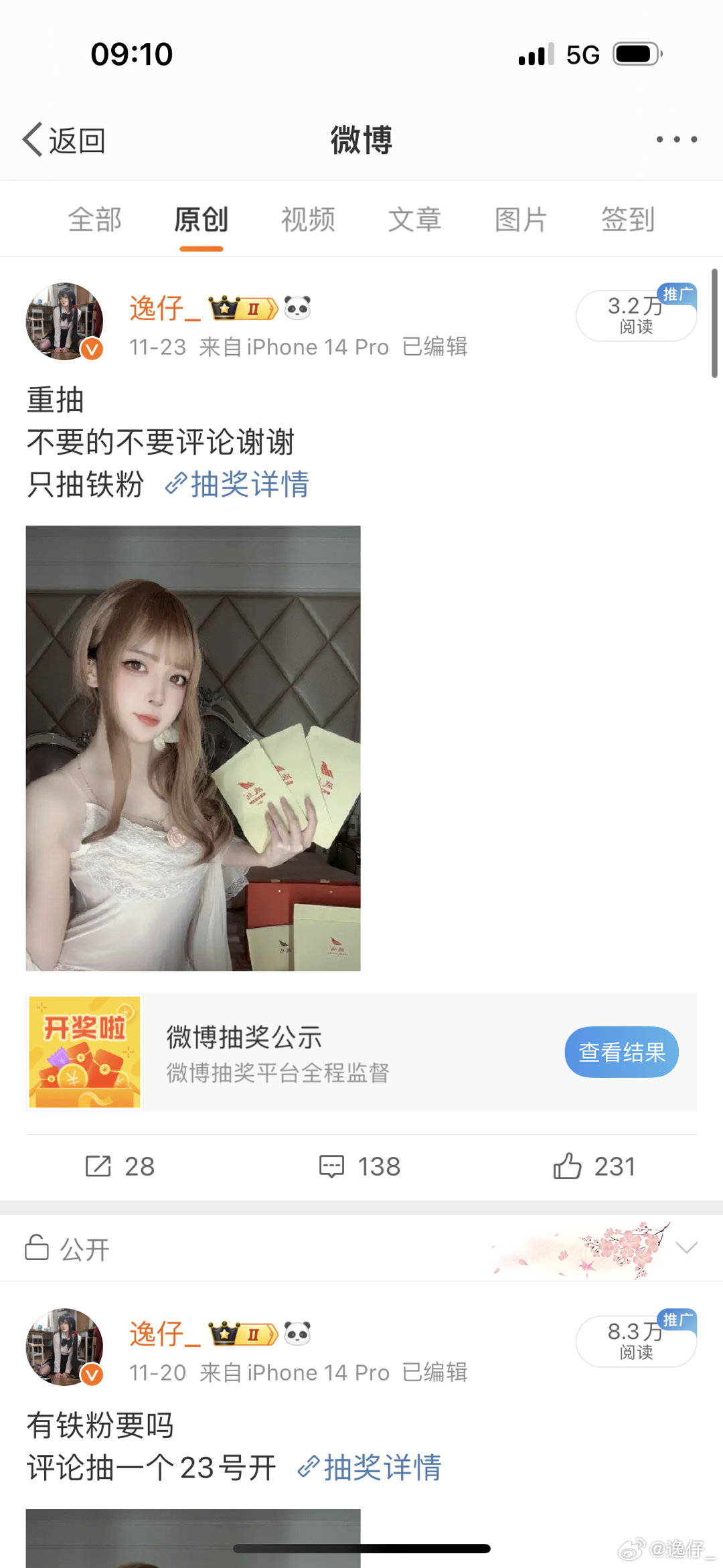Open the avatar on the 11-23 post
Image resolution: width=723 pixels, height=1568 pixels.
(x=64, y=321)
